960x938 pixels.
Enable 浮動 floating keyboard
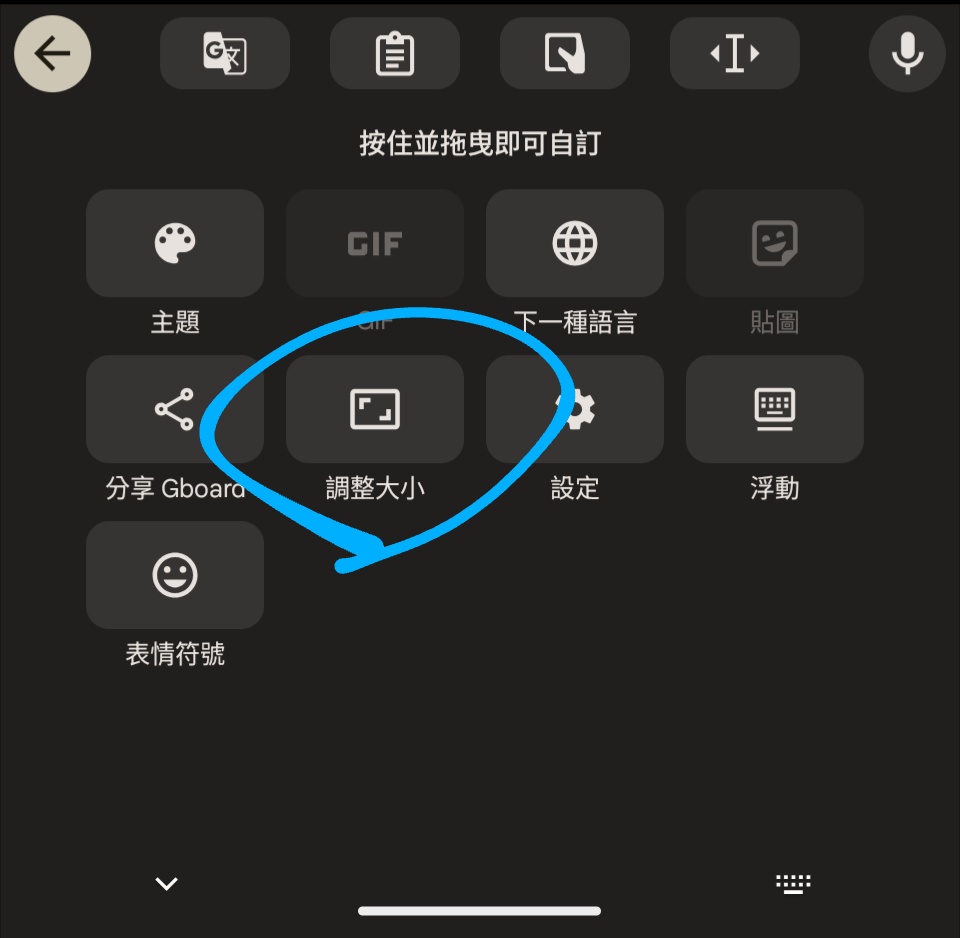click(775, 409)
